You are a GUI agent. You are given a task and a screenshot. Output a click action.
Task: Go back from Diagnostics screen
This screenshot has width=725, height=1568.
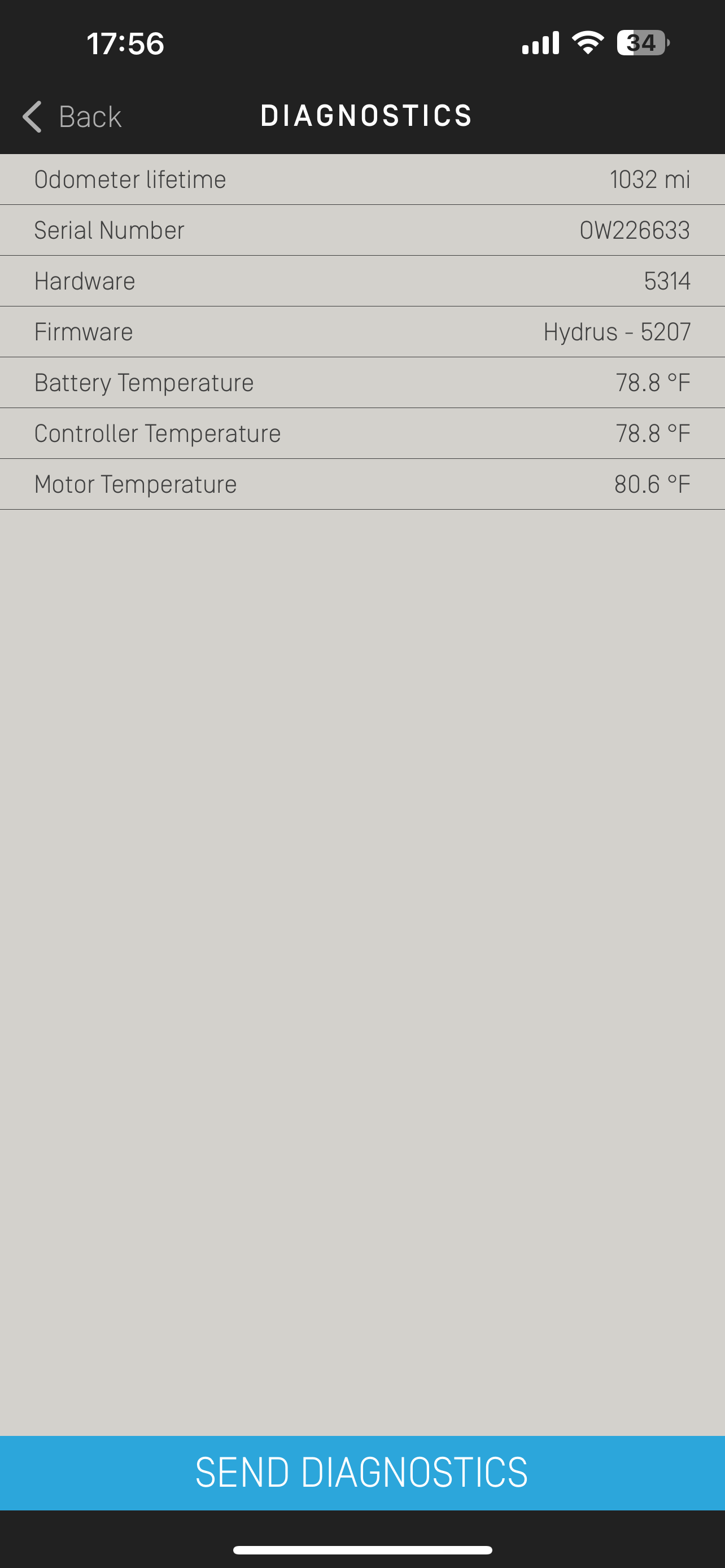(72, 116)
